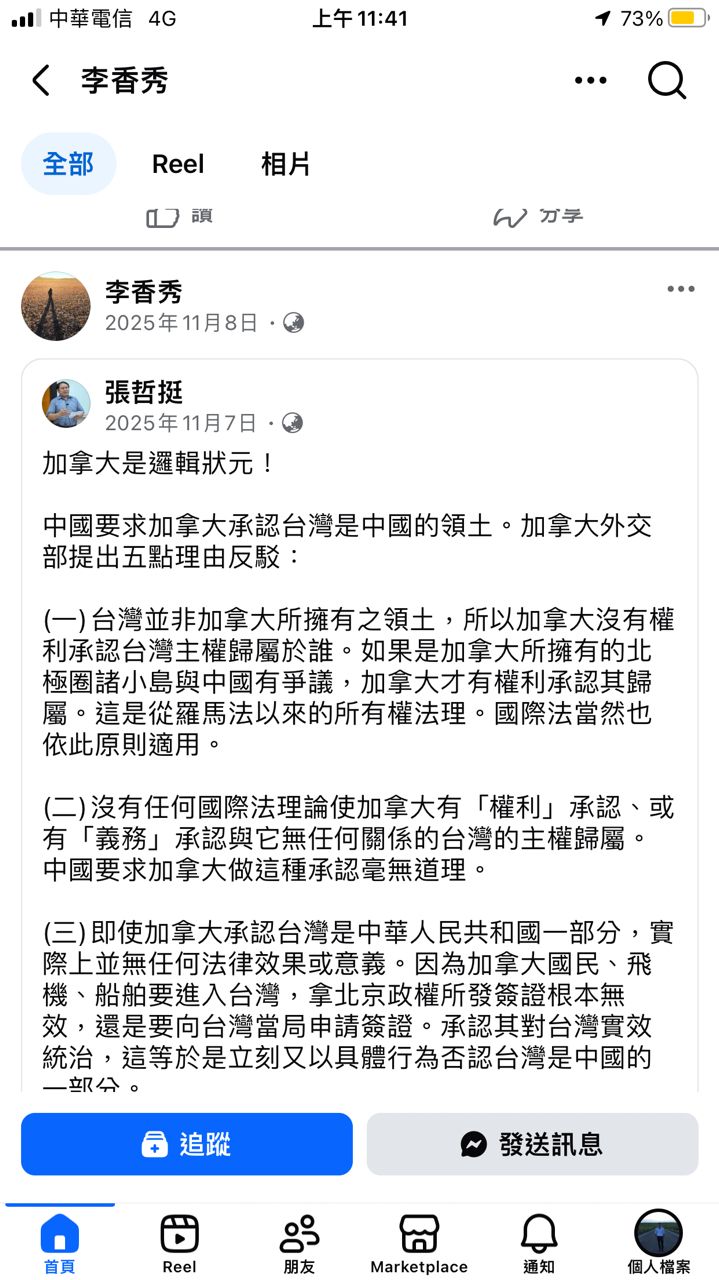Search within 李香秀's profile
The height and width of the screenshot is (1280, 719).
[667, 81]
